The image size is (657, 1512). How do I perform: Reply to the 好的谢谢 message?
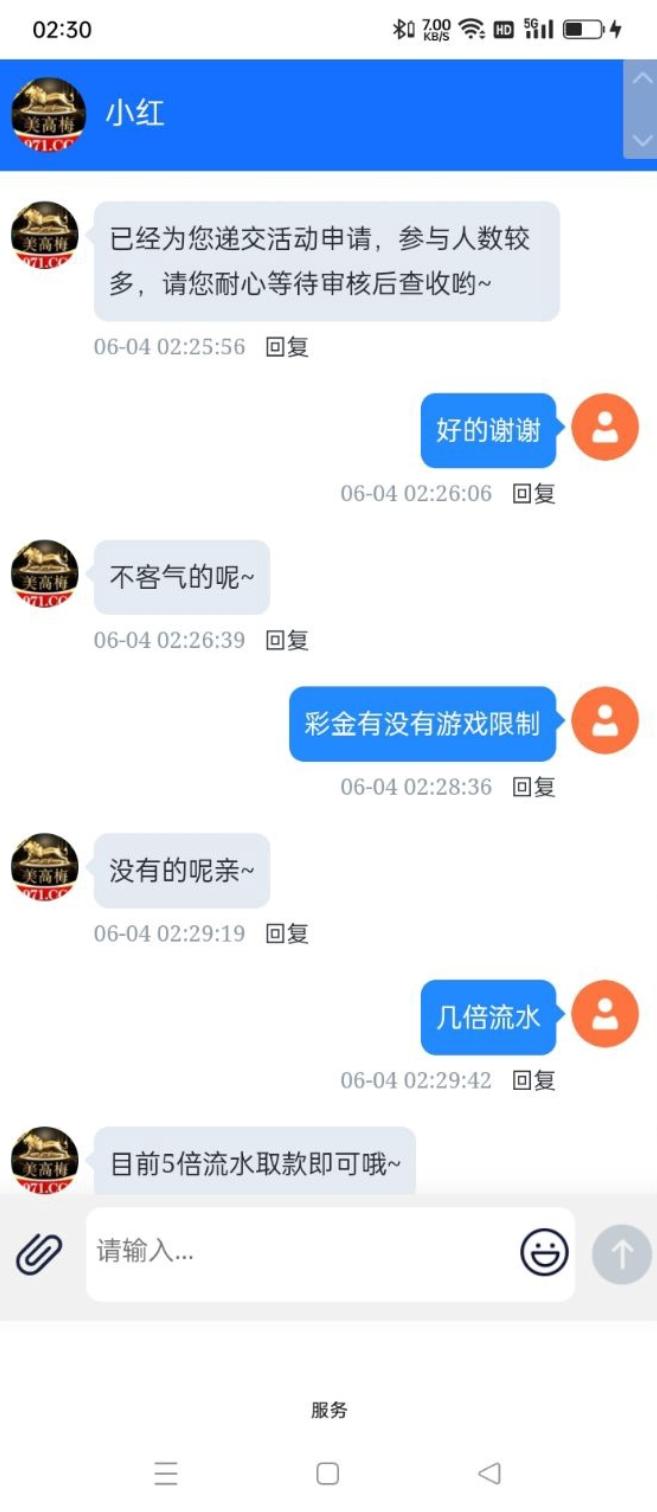click(534, 493)
